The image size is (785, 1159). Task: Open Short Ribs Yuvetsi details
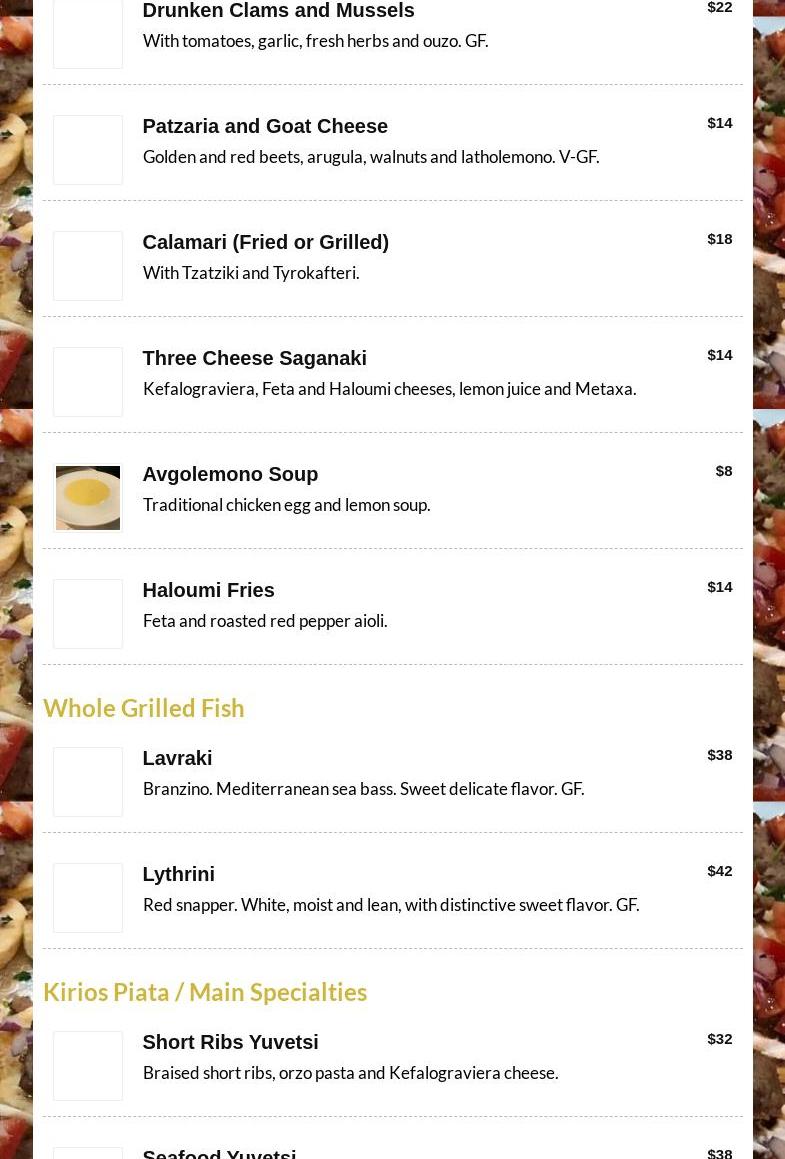(392, 1065)
